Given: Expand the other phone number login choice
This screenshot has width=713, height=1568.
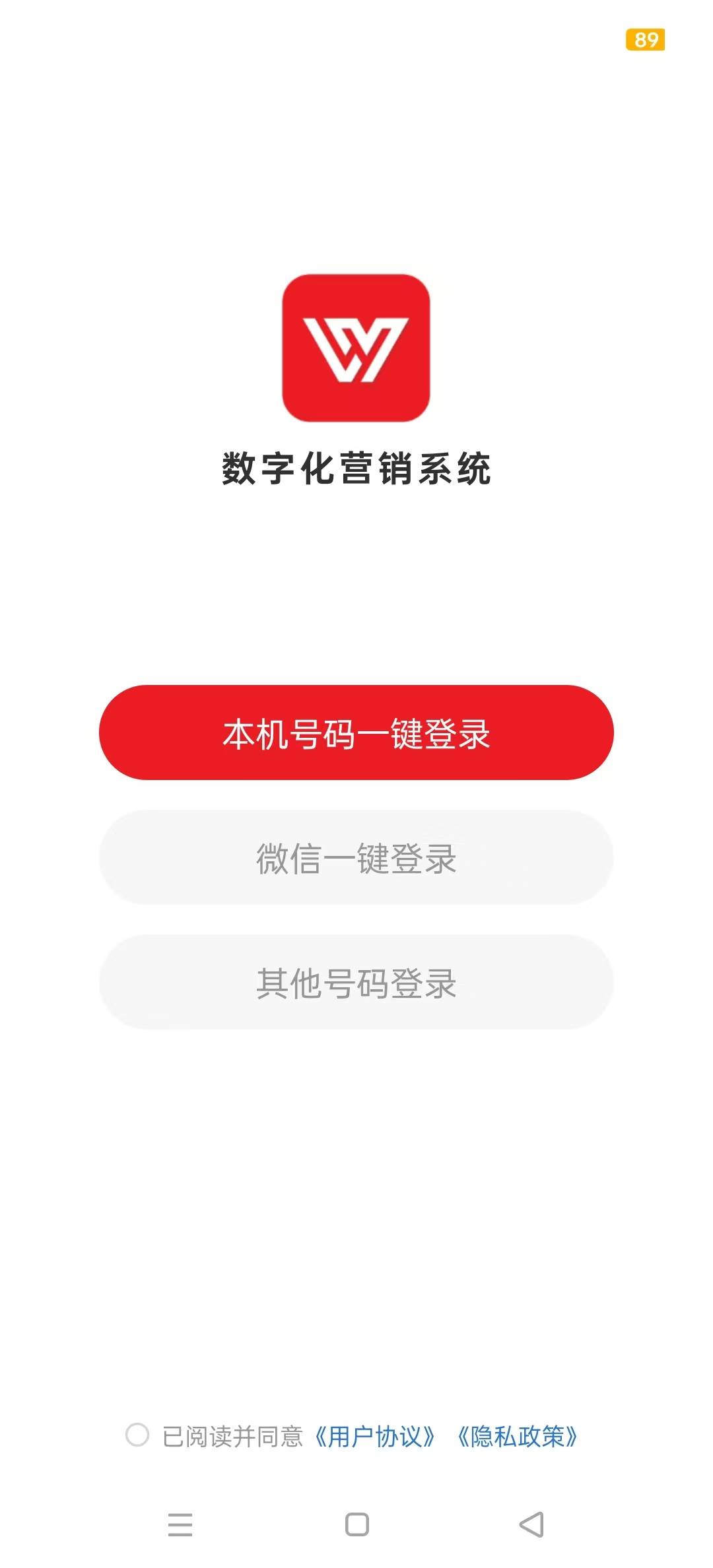Looking at the screenshot, I should pos(356,983).
